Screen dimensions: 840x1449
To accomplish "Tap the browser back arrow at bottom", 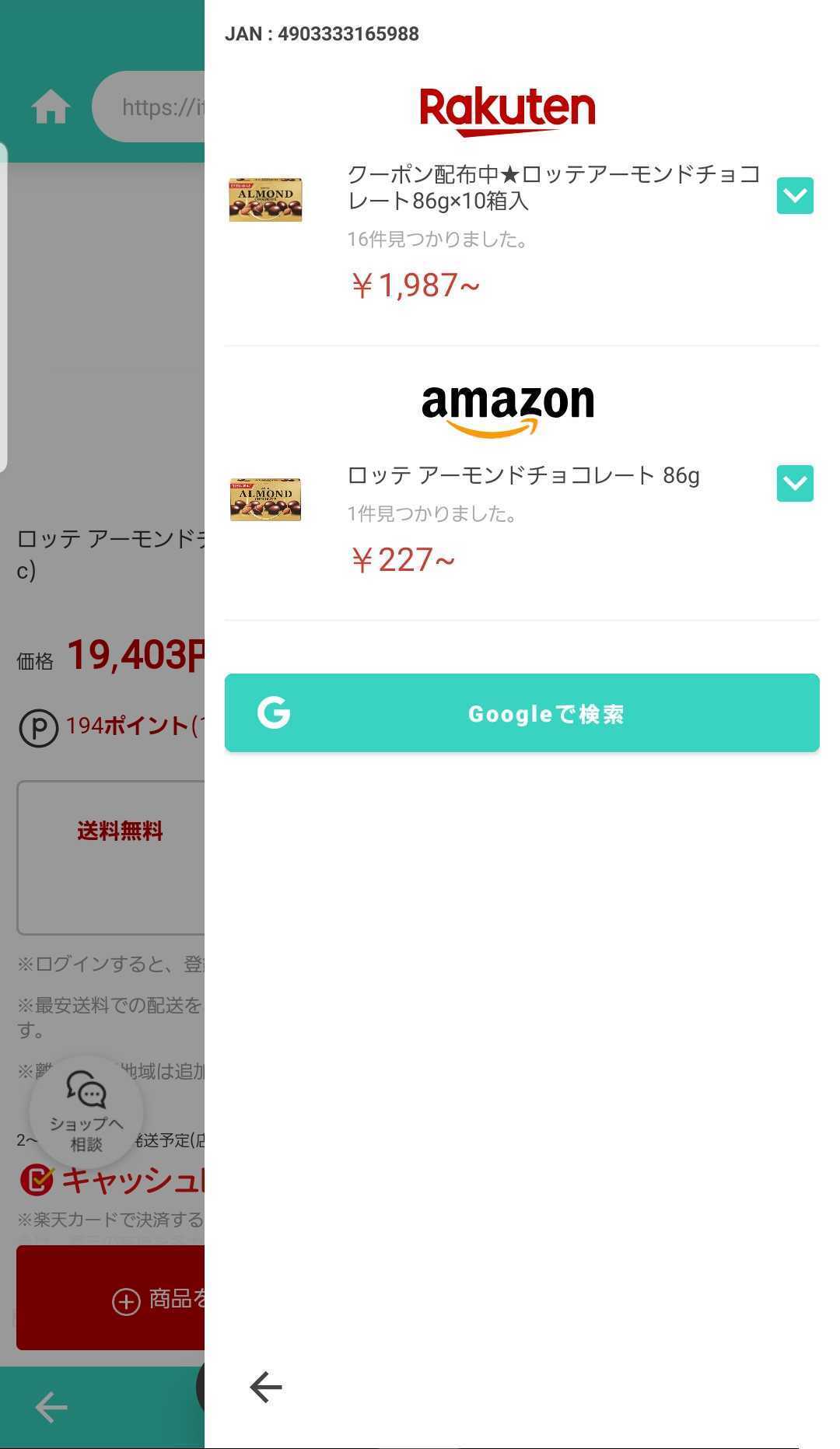I will pos(51,1407).
